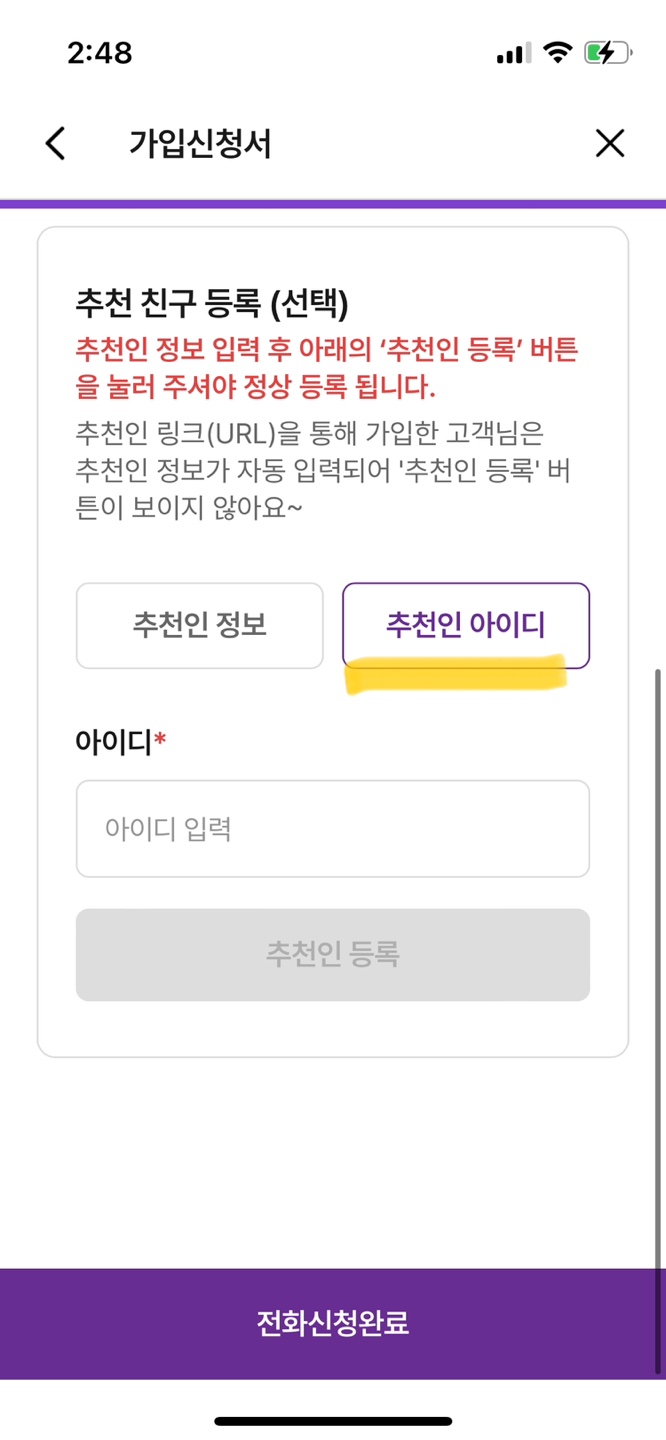
Task: Tap the 아이디 입력 text field
Action: click(333, 829)
